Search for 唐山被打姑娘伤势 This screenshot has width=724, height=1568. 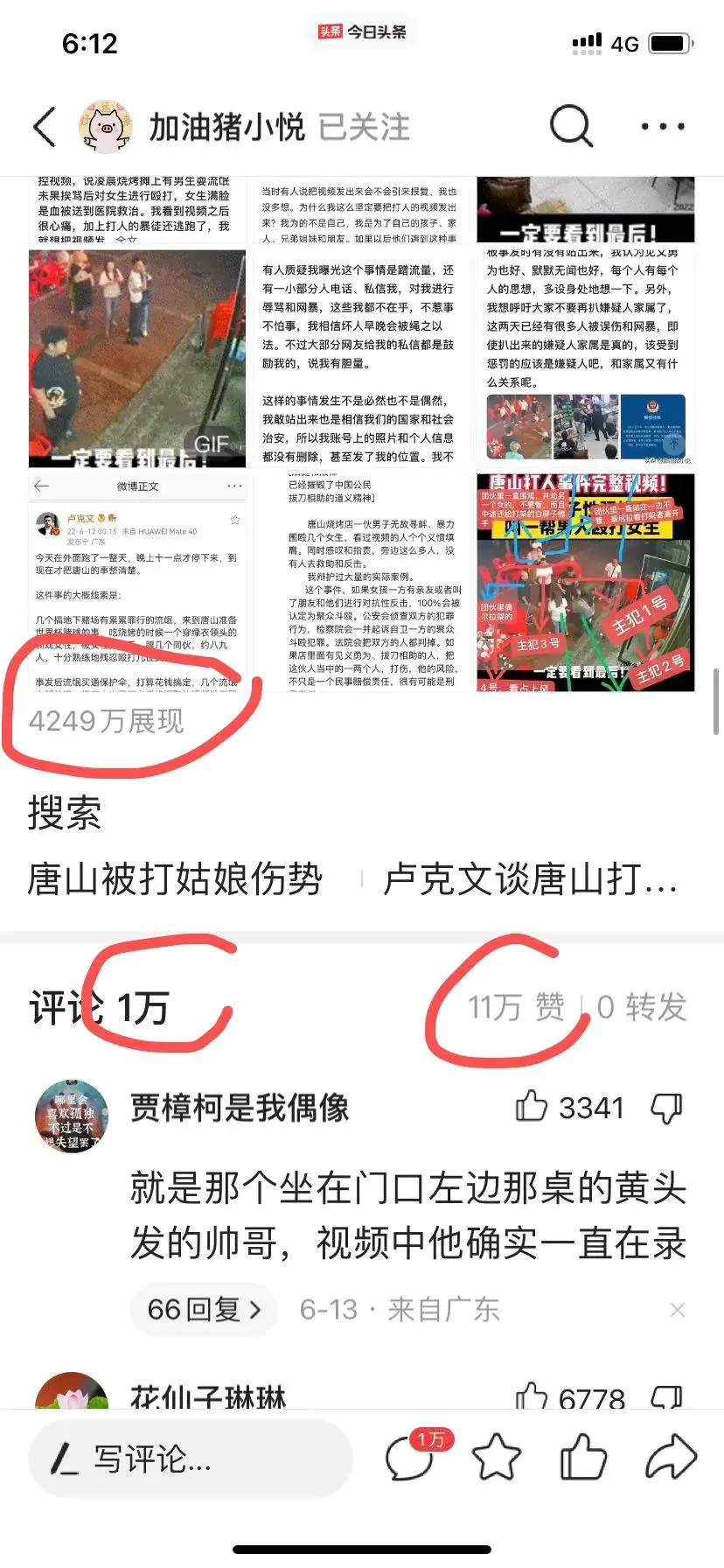tap(175, 879)
